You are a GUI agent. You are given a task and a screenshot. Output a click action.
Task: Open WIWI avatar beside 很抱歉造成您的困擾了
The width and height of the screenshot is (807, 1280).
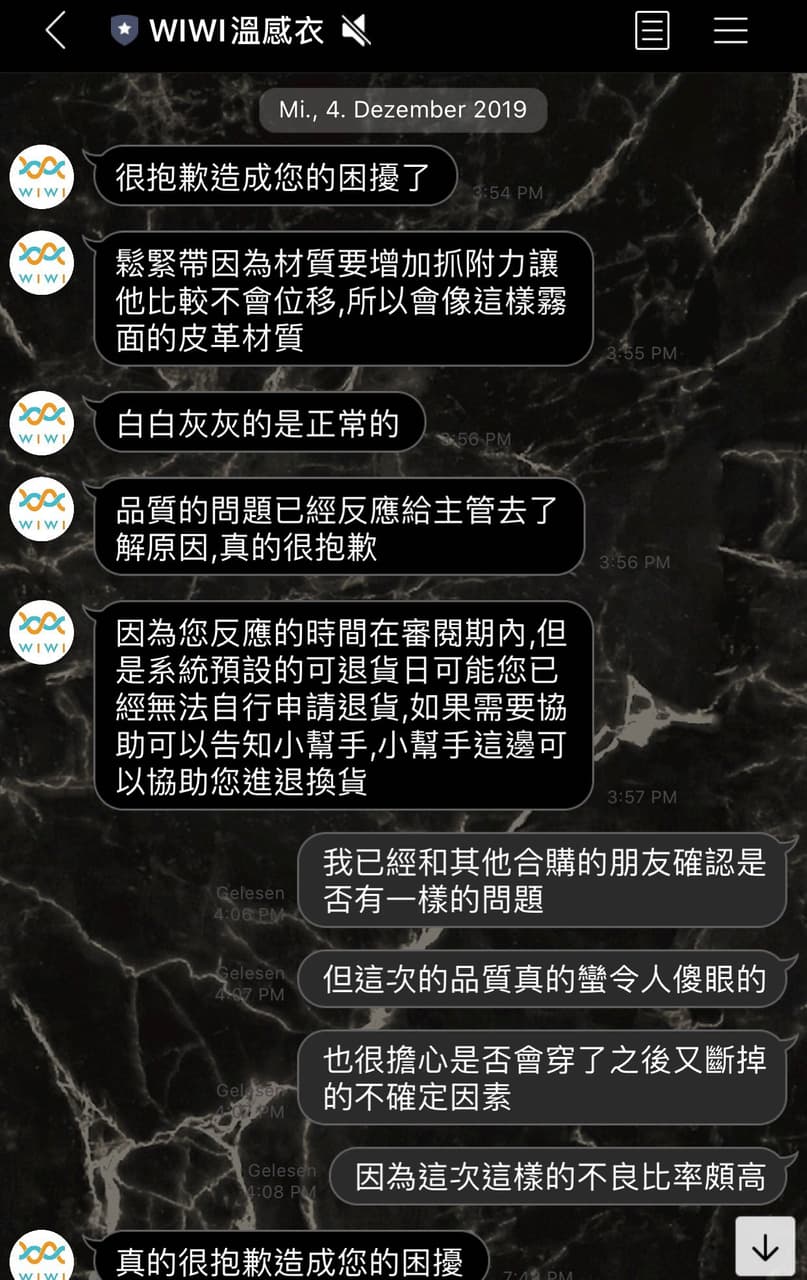coord(42,176)
